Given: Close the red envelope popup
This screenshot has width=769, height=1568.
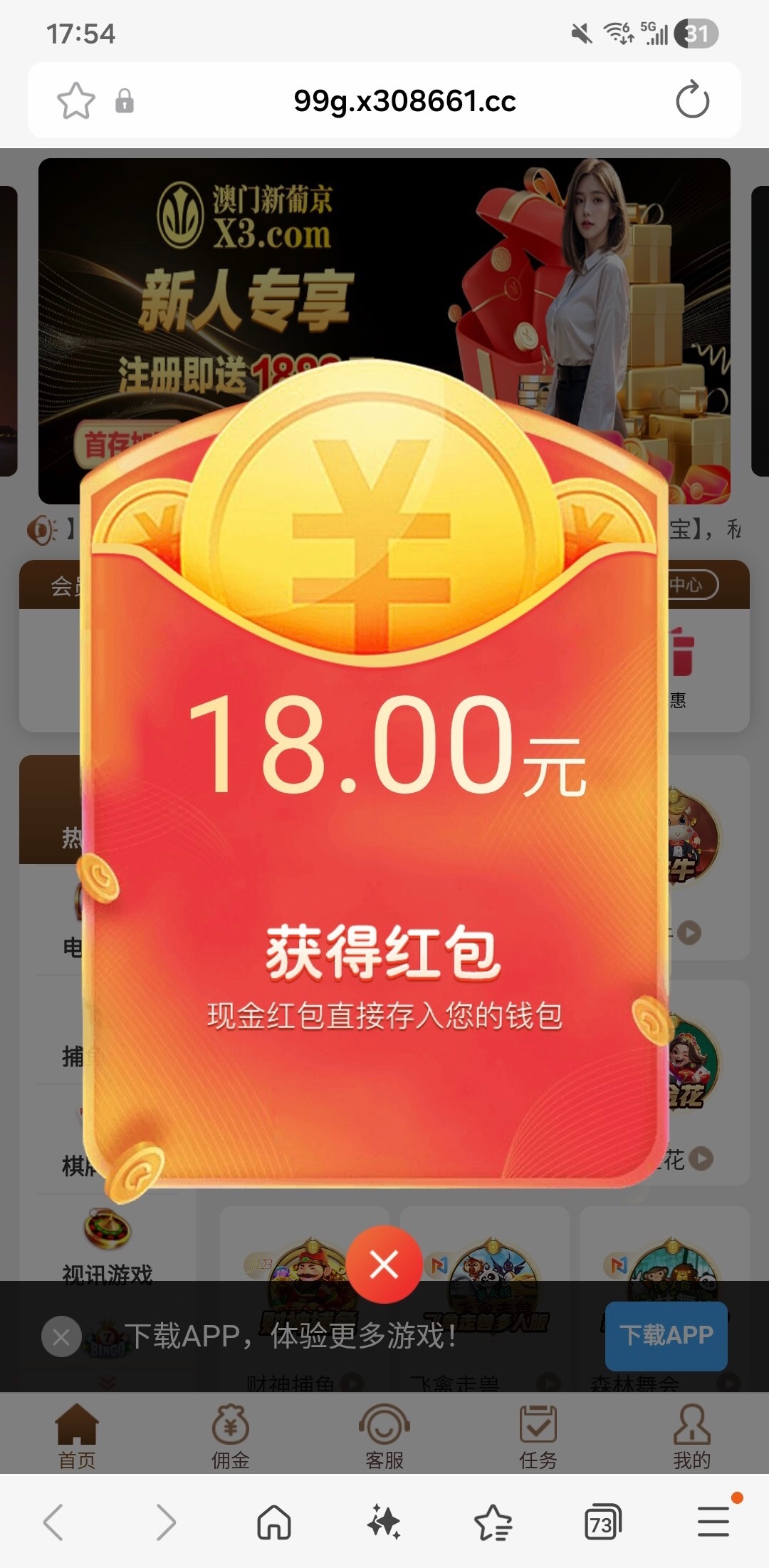Looking at the screenshot, I should click(384, 1265).
